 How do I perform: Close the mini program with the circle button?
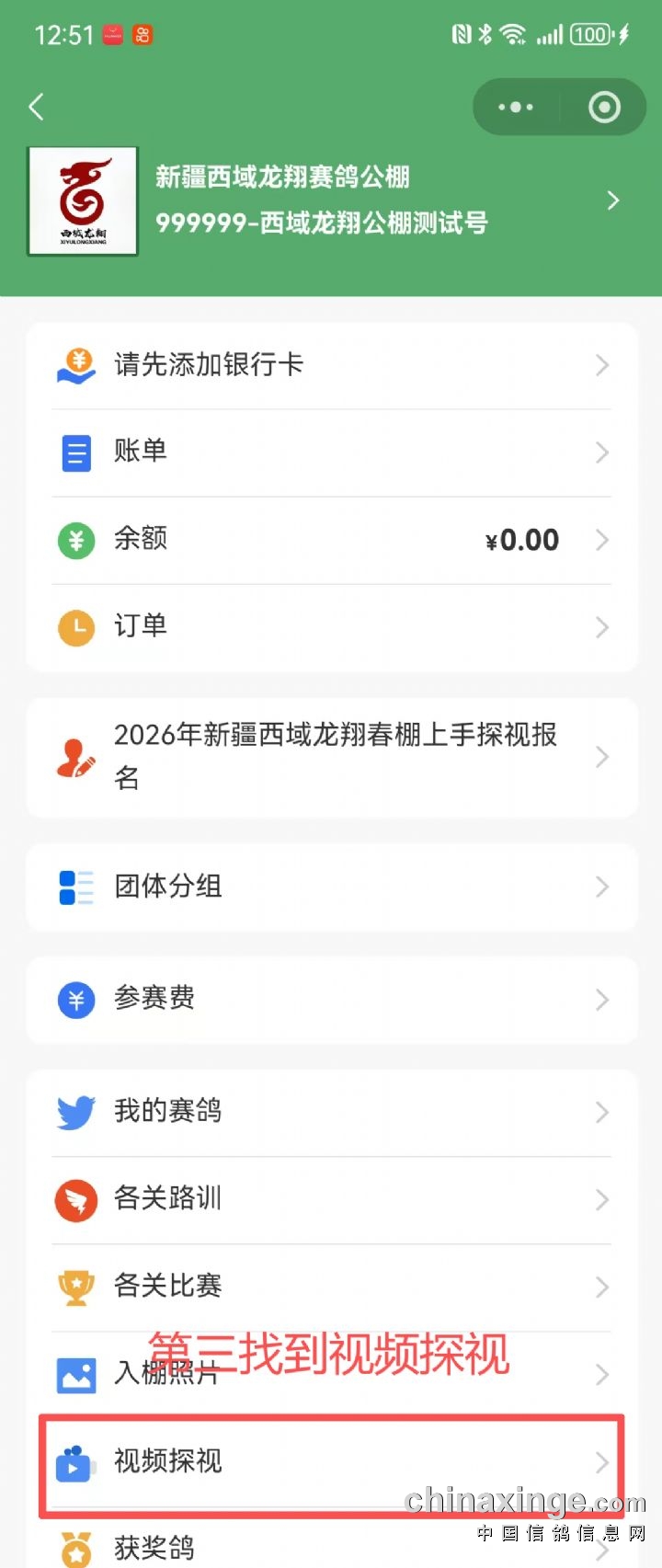604,108
